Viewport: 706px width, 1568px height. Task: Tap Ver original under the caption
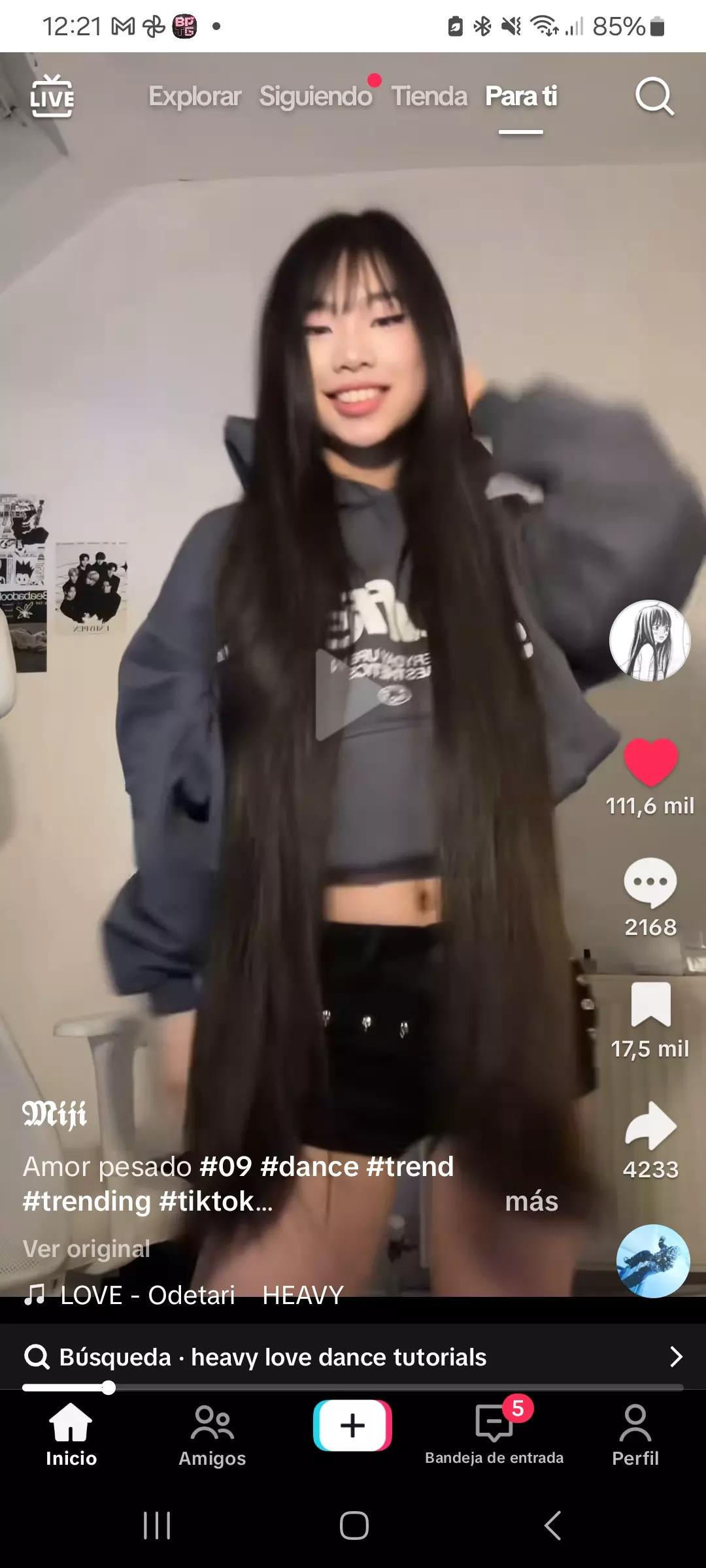point(86,1249)
